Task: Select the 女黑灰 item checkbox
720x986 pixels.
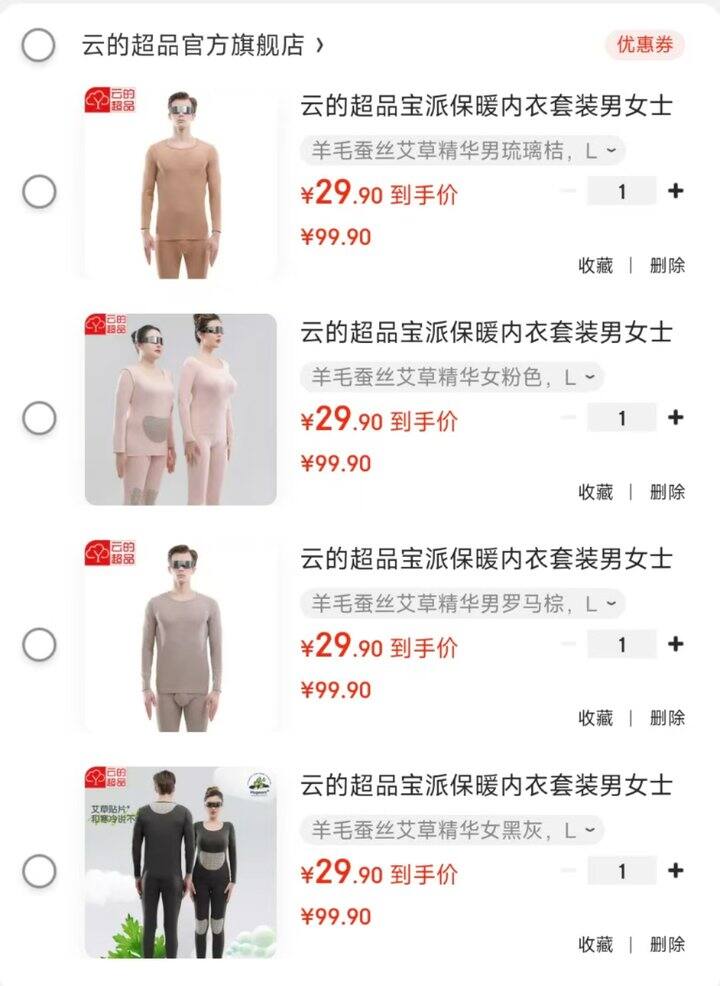Action: (x=39, y=871)
